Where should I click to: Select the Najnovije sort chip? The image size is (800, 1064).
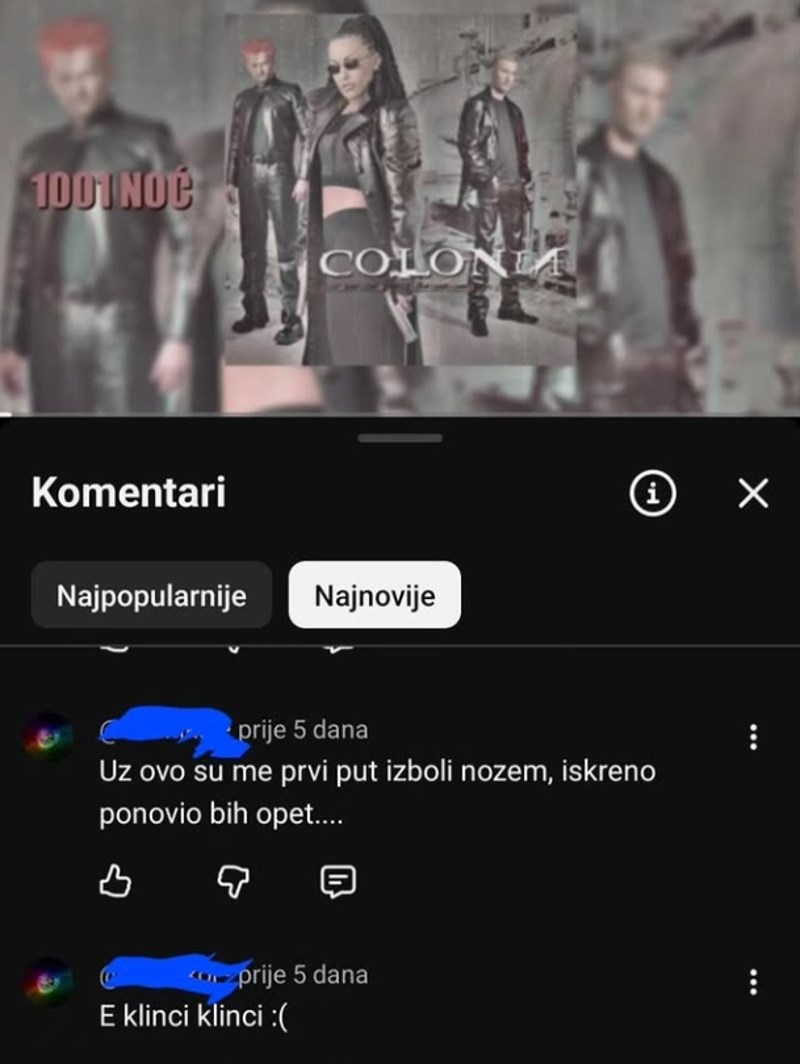click(374, 596)
